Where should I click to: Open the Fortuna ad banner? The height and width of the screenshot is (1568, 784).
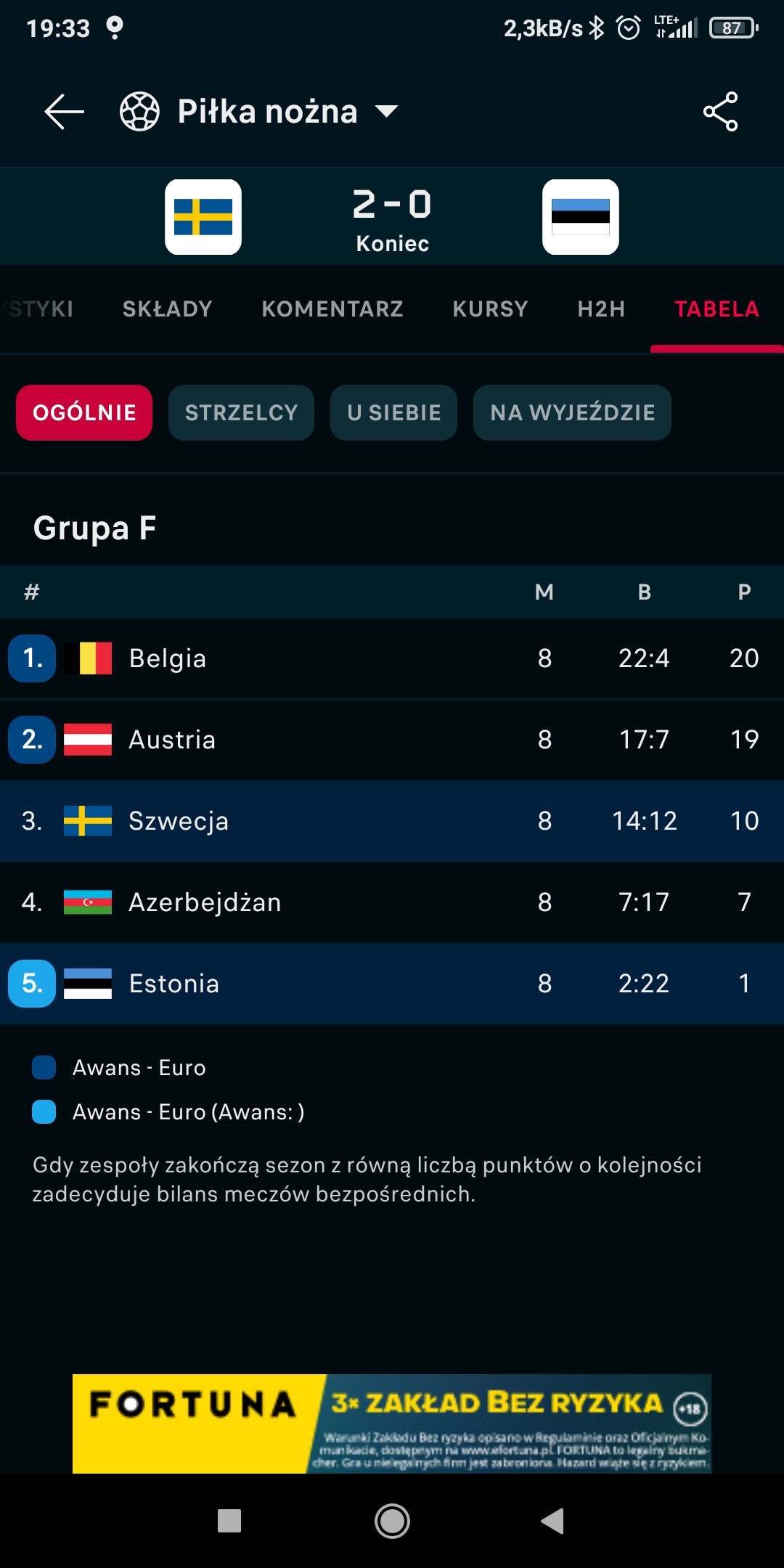click(x=392, y=1424)
